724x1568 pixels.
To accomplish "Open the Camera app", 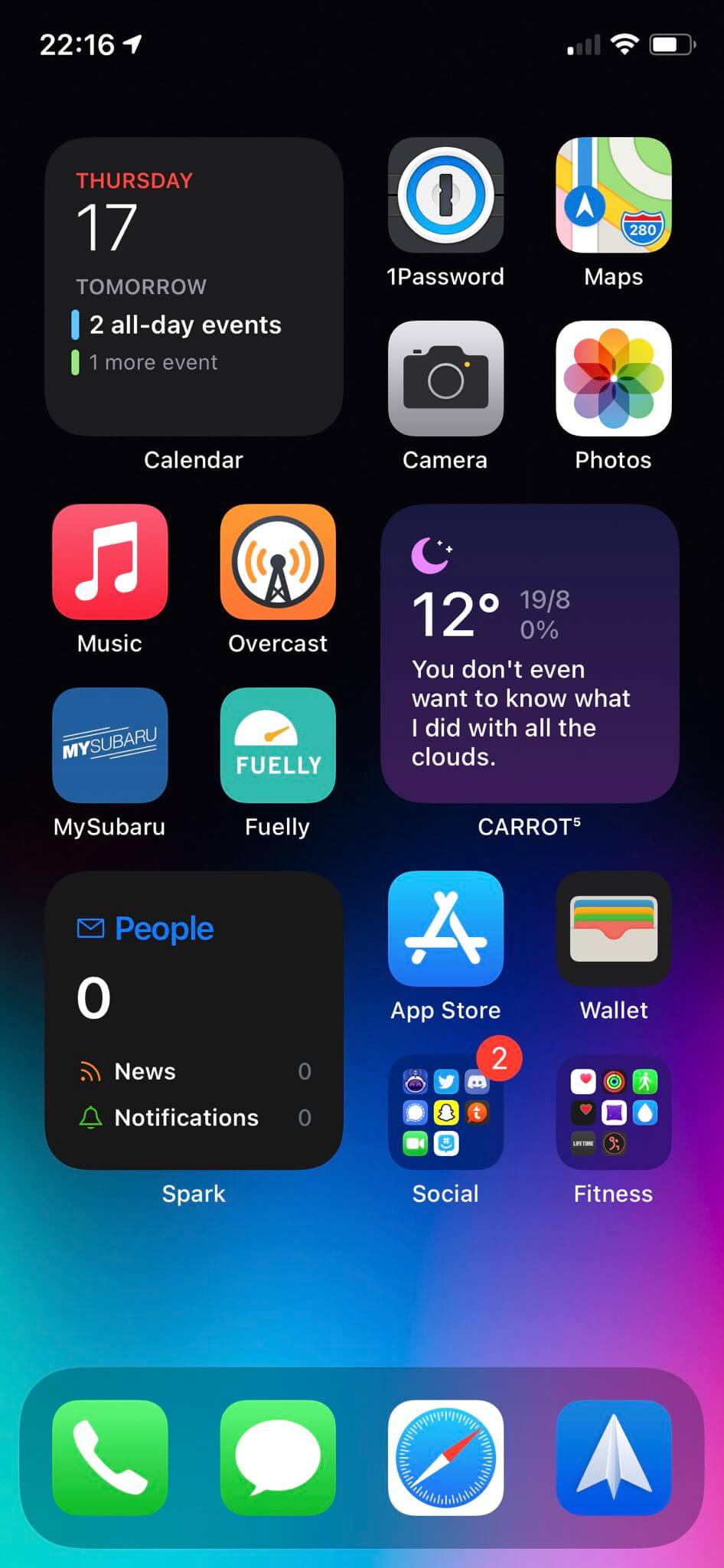I will tap(445, 378).
